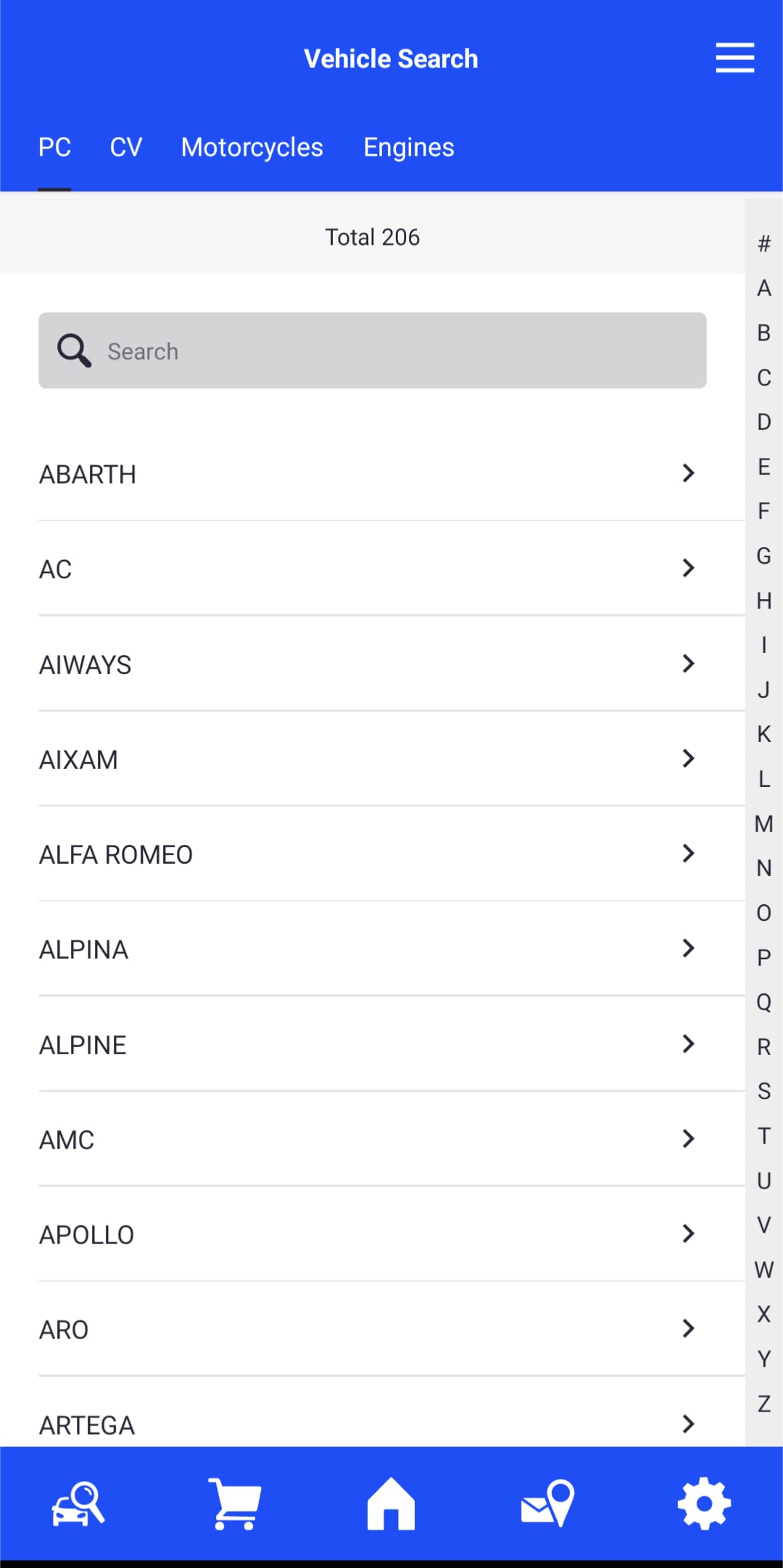This screenshot has width=783, height=1568.
Task: Select the AIXAM brand
Action: click(290, 759)
